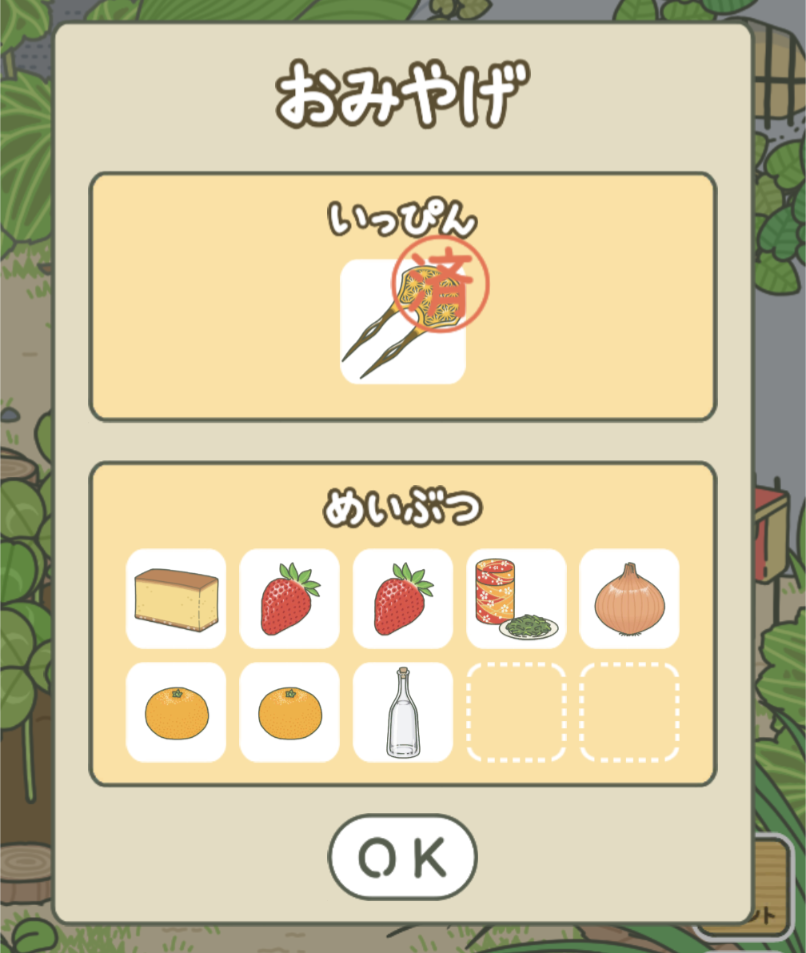Select the hairpin item under いっぴん

pos(402,322)
